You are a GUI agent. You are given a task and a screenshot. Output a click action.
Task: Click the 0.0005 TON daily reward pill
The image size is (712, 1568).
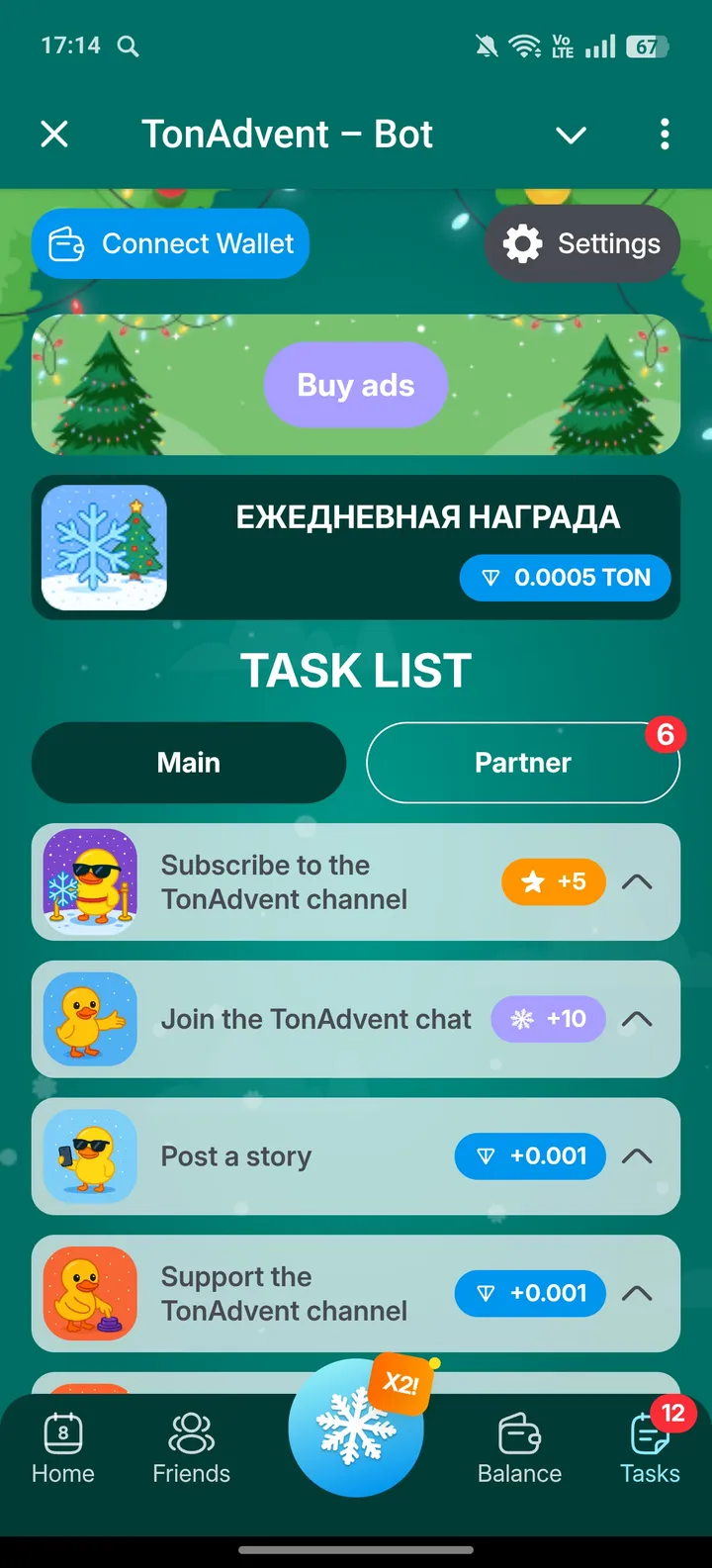(565, 578)
